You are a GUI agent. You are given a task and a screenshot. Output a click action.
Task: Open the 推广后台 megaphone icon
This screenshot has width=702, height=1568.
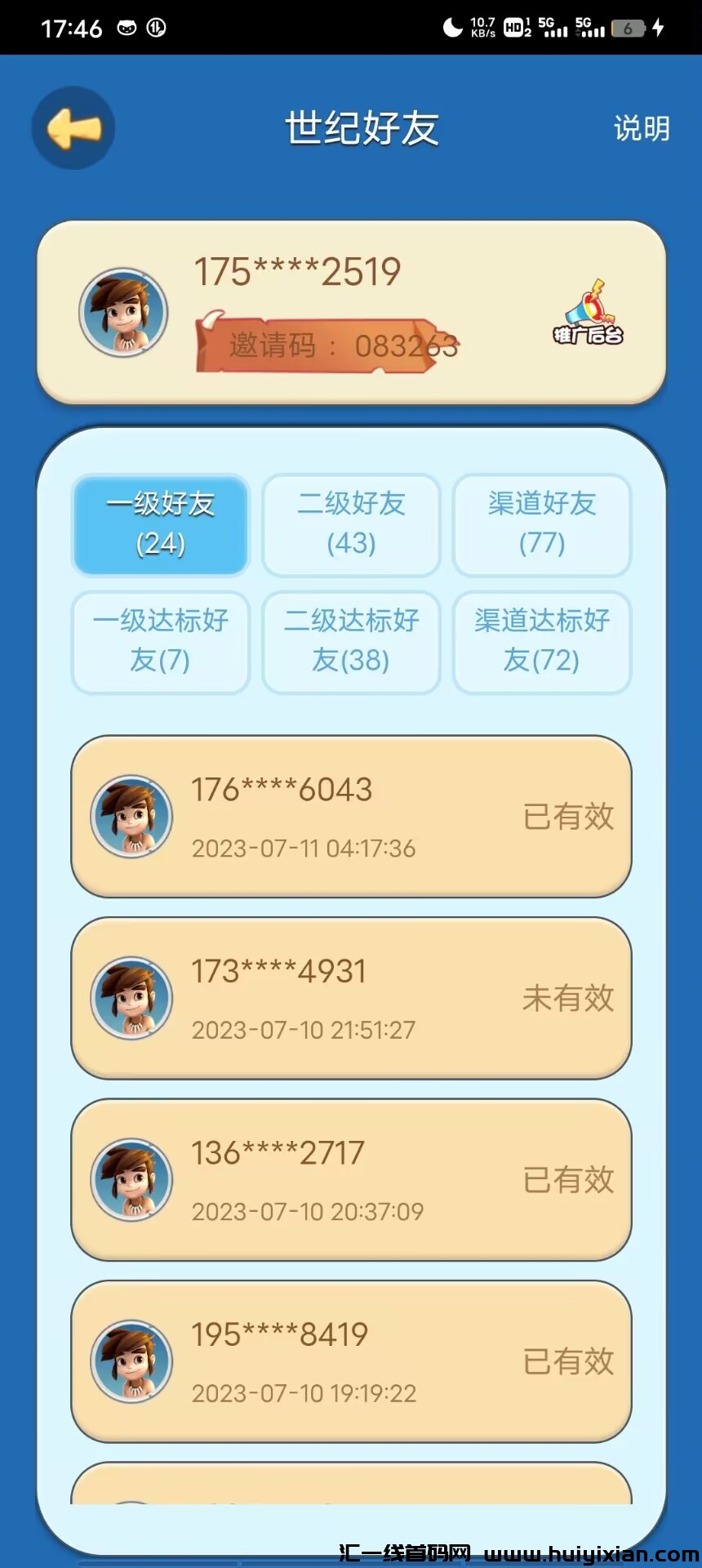587,314
